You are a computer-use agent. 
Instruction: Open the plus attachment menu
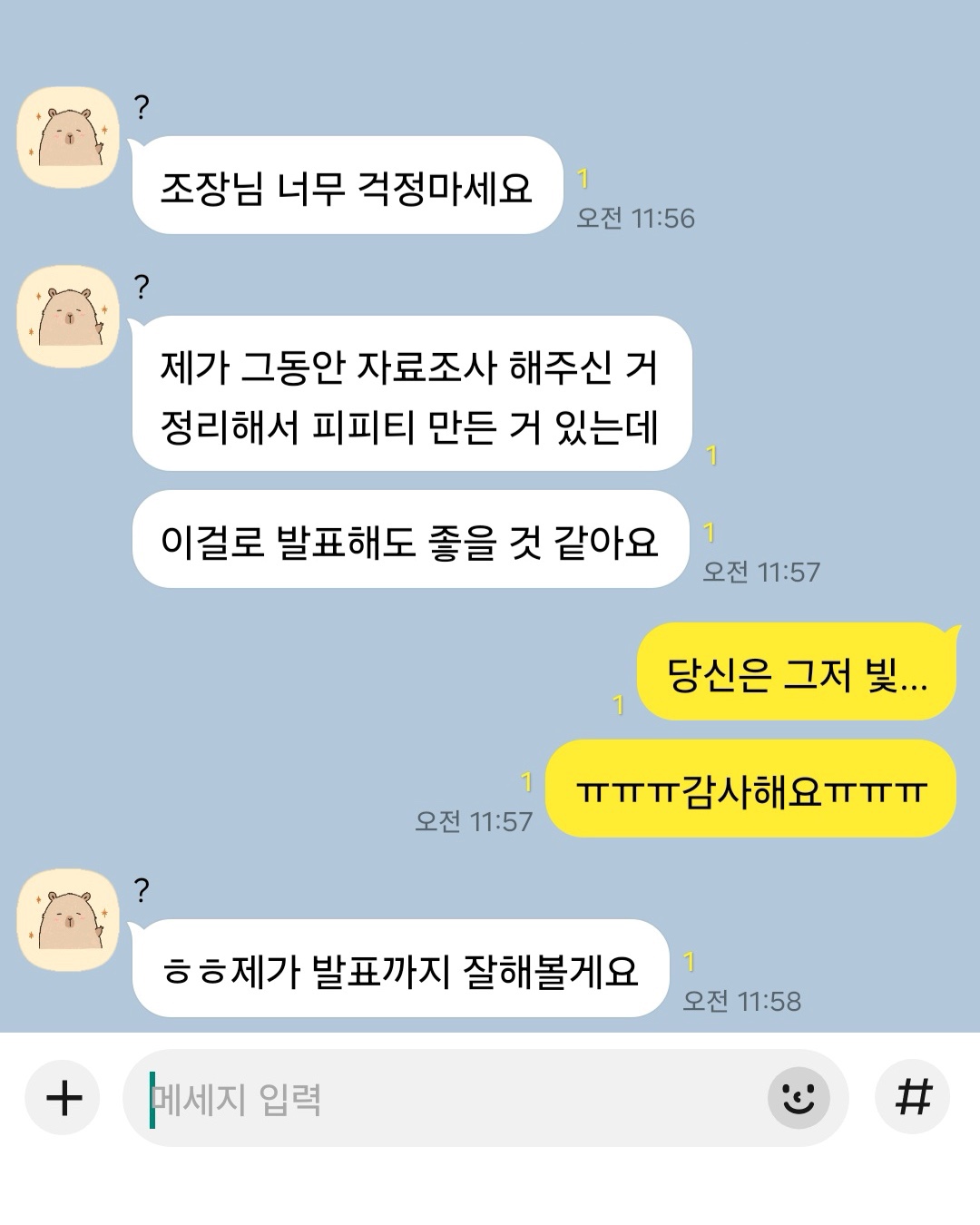(63, 1098)
